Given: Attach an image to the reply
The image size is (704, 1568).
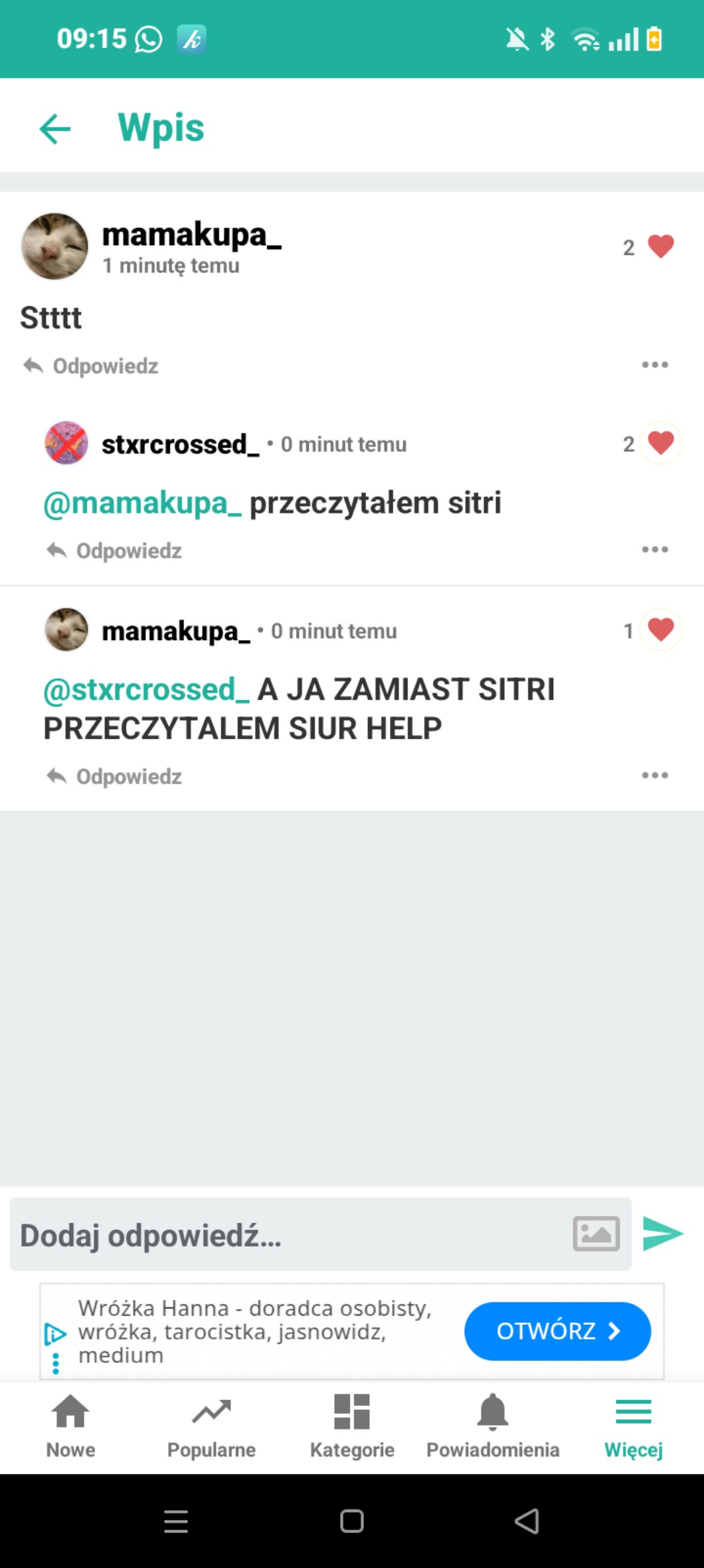Looking at the screenshot, I should pos(596,1234).
